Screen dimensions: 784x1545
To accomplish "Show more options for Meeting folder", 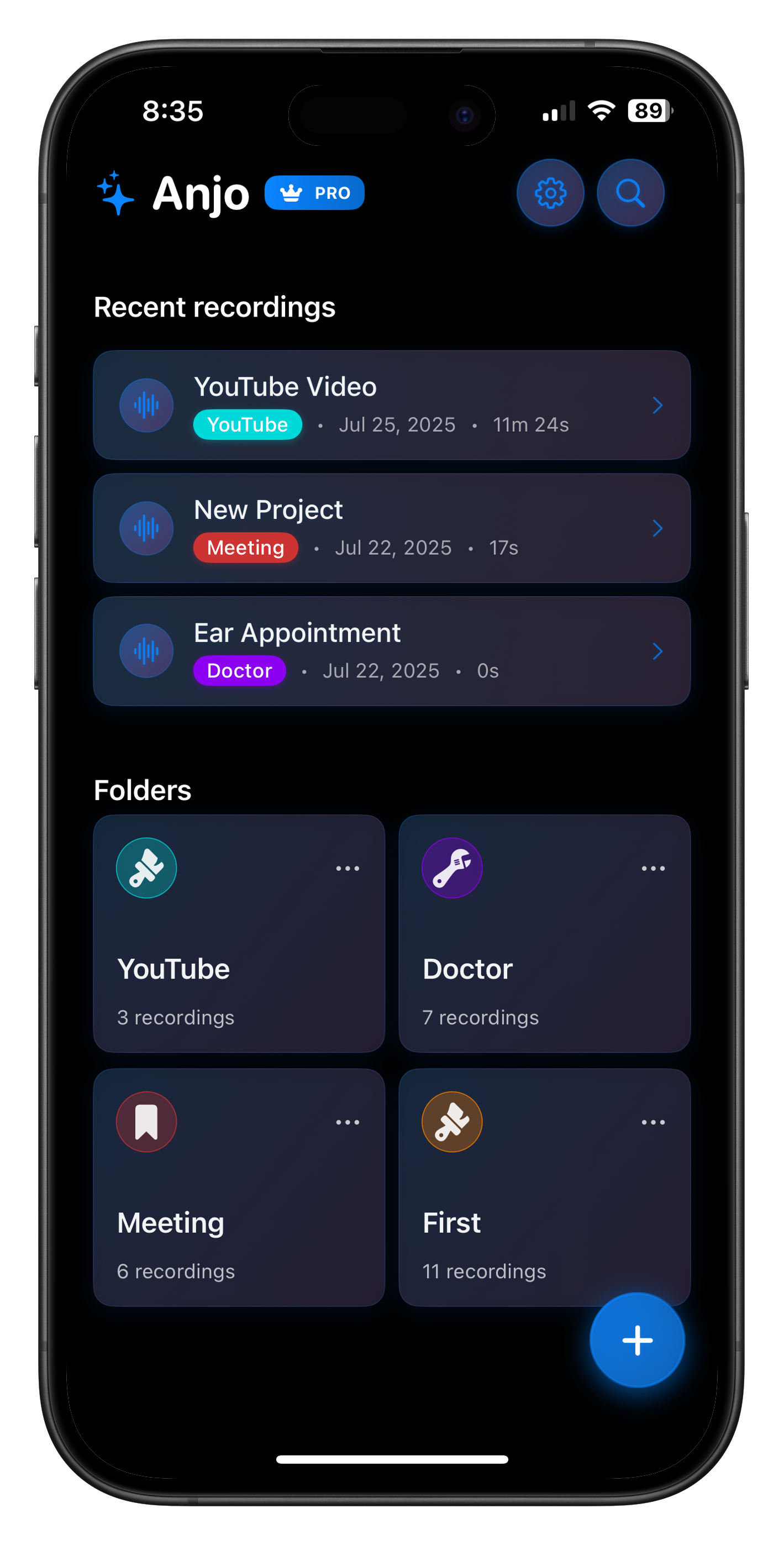I will pyautogui.click(x=348, y=1122).
